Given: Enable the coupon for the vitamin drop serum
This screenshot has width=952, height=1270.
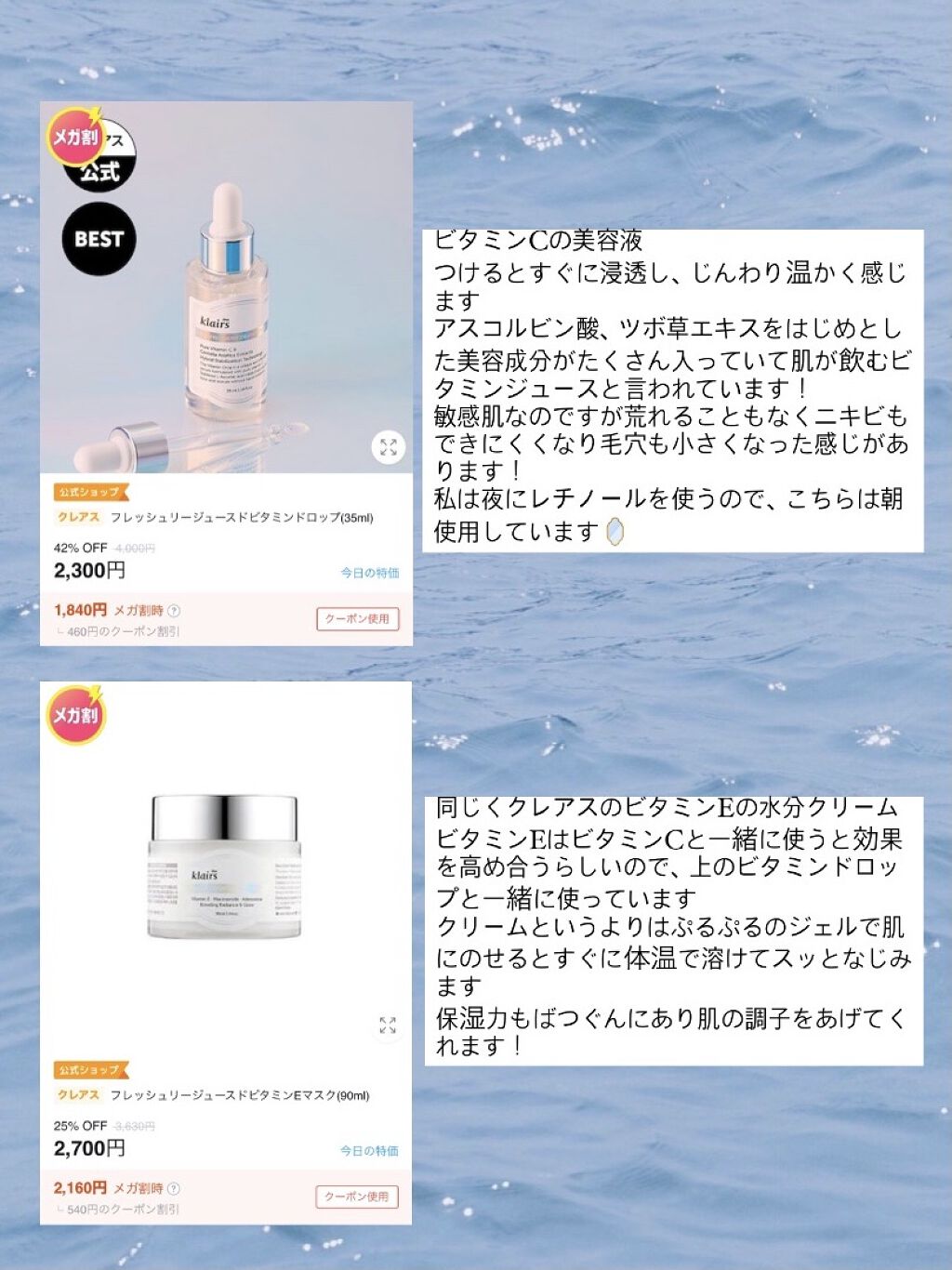Looking at the screenshot, I should pyautogui.click(x=356, y=620).
